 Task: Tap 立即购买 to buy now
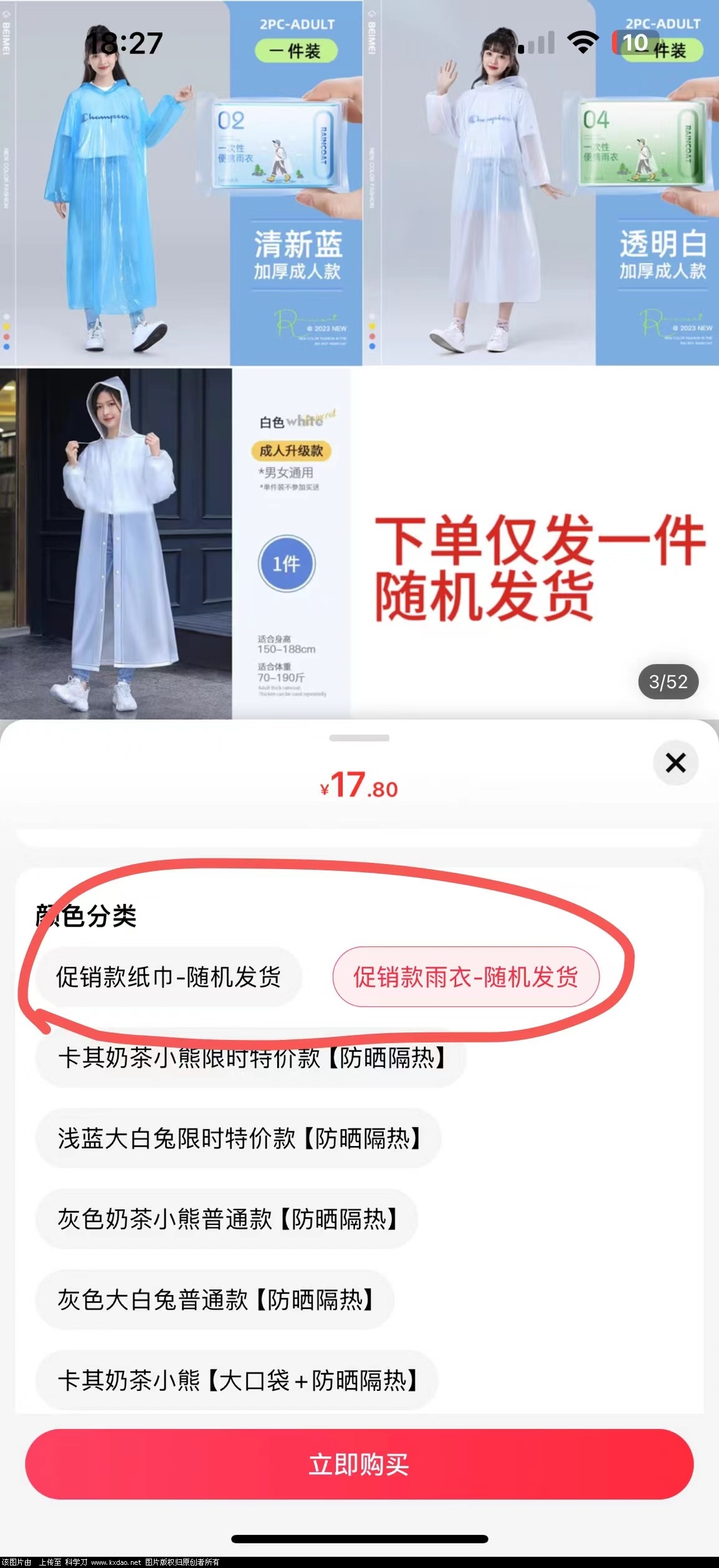tap(359, 1464)
